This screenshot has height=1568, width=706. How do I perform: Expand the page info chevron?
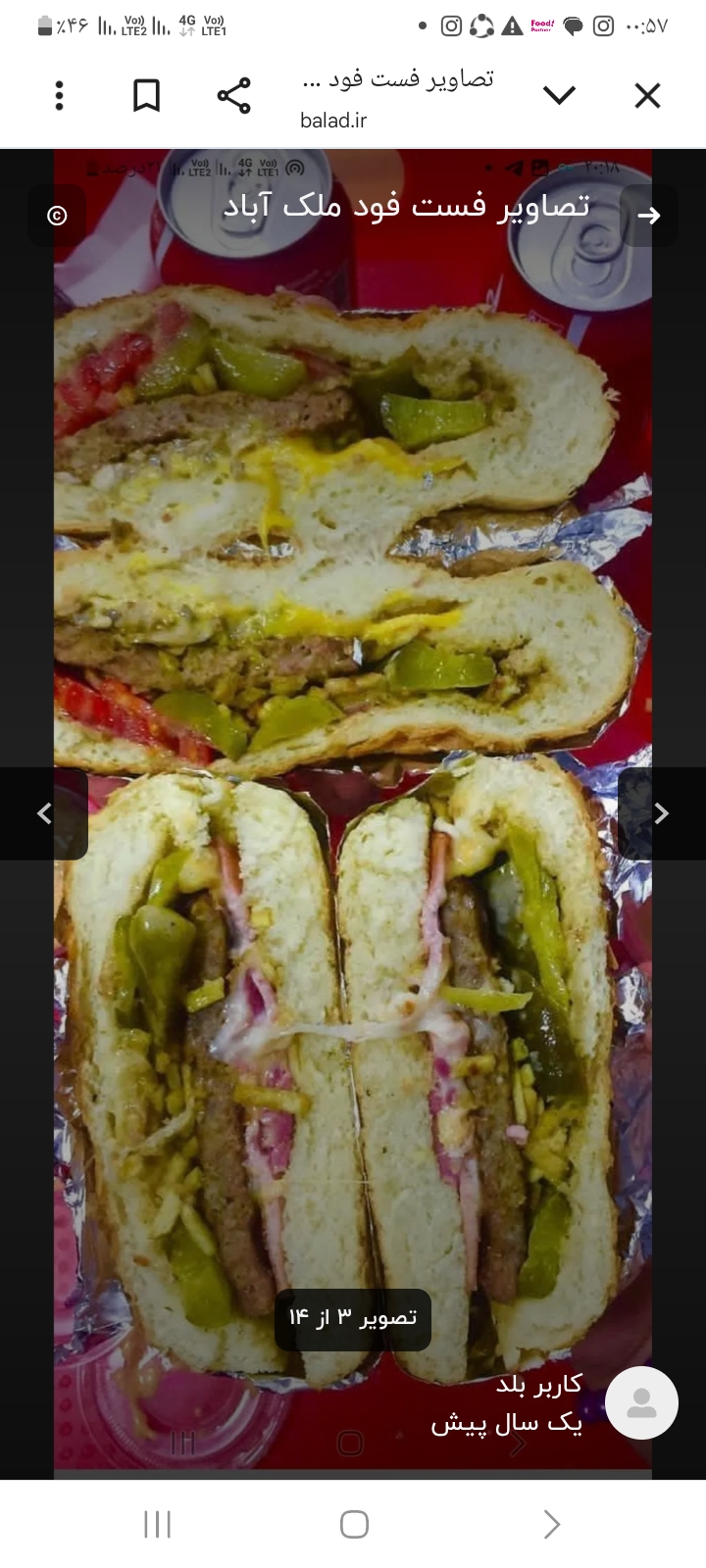559,95
